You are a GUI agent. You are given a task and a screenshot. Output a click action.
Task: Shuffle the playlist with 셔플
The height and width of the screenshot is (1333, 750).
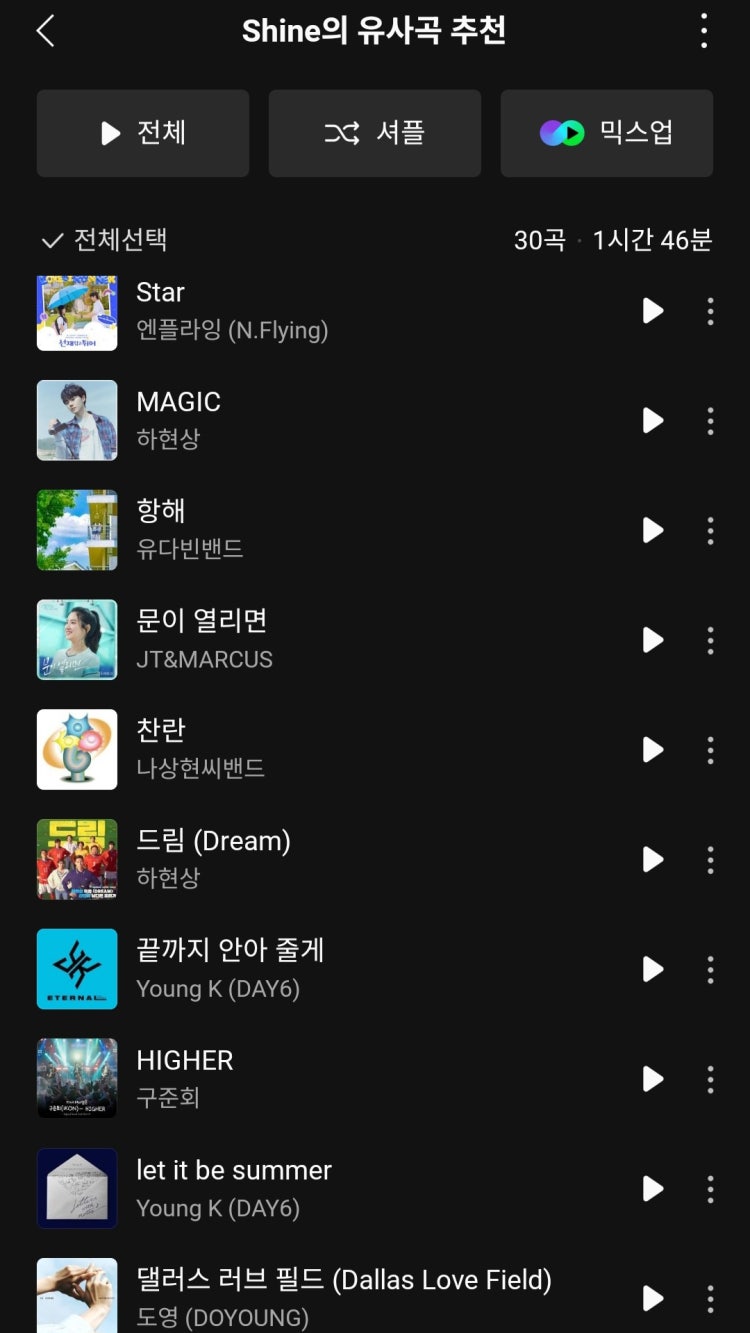click(x=375, y=133)
